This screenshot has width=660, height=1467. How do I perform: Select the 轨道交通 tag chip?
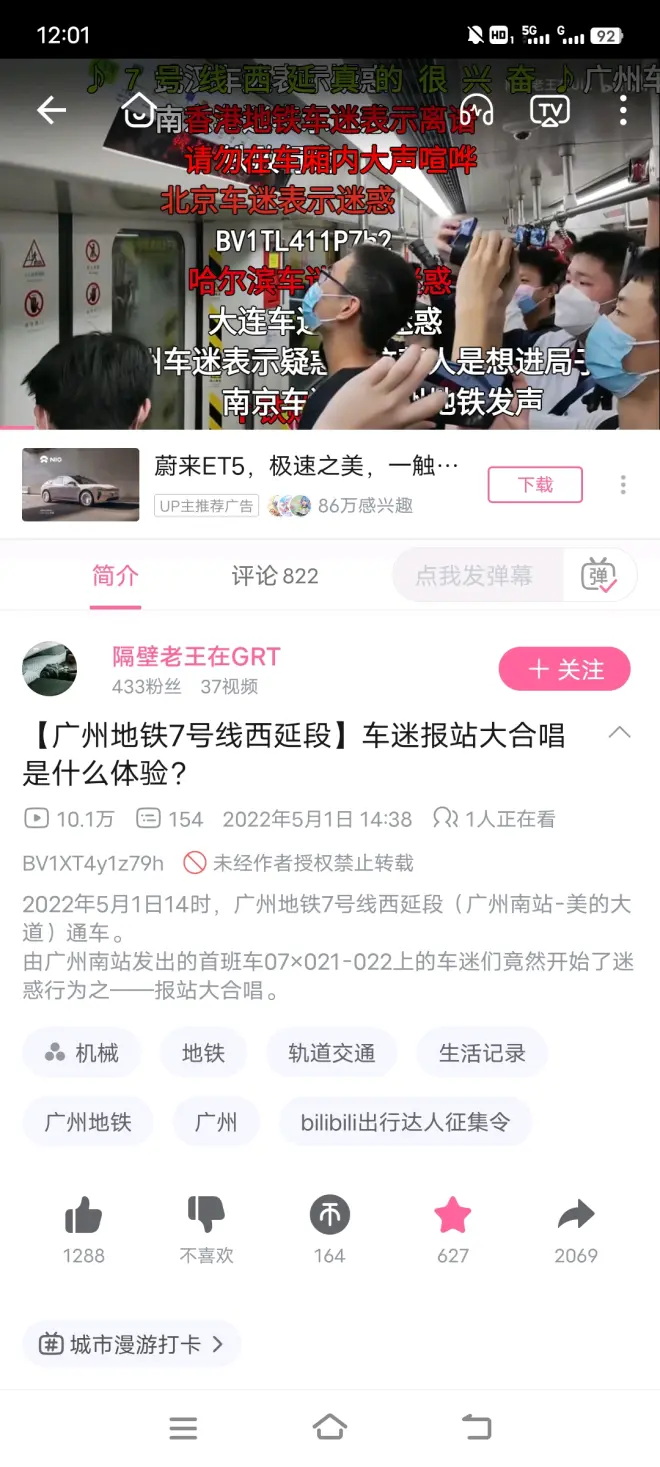[x=331, y=1052]
